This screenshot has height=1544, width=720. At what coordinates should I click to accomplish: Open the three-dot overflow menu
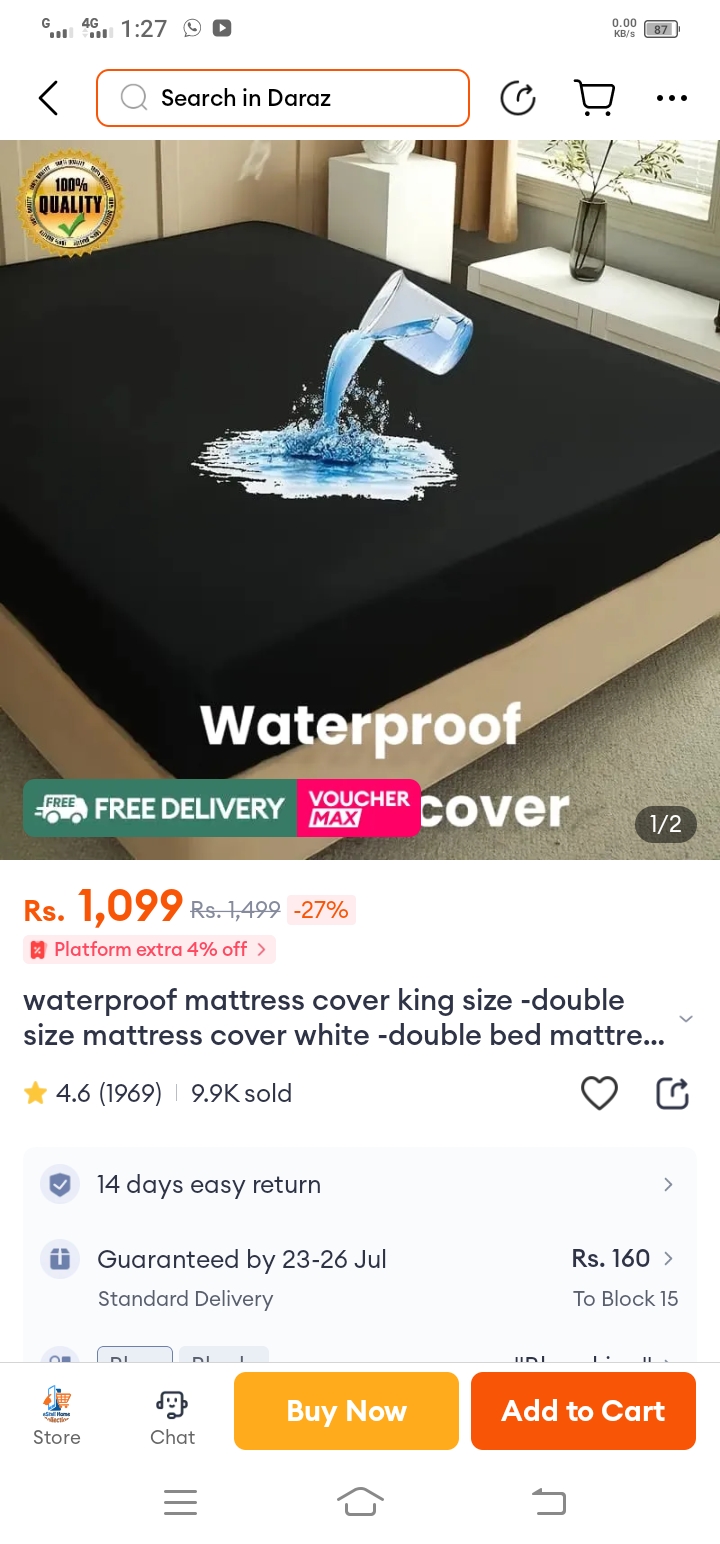coord(671,98)
